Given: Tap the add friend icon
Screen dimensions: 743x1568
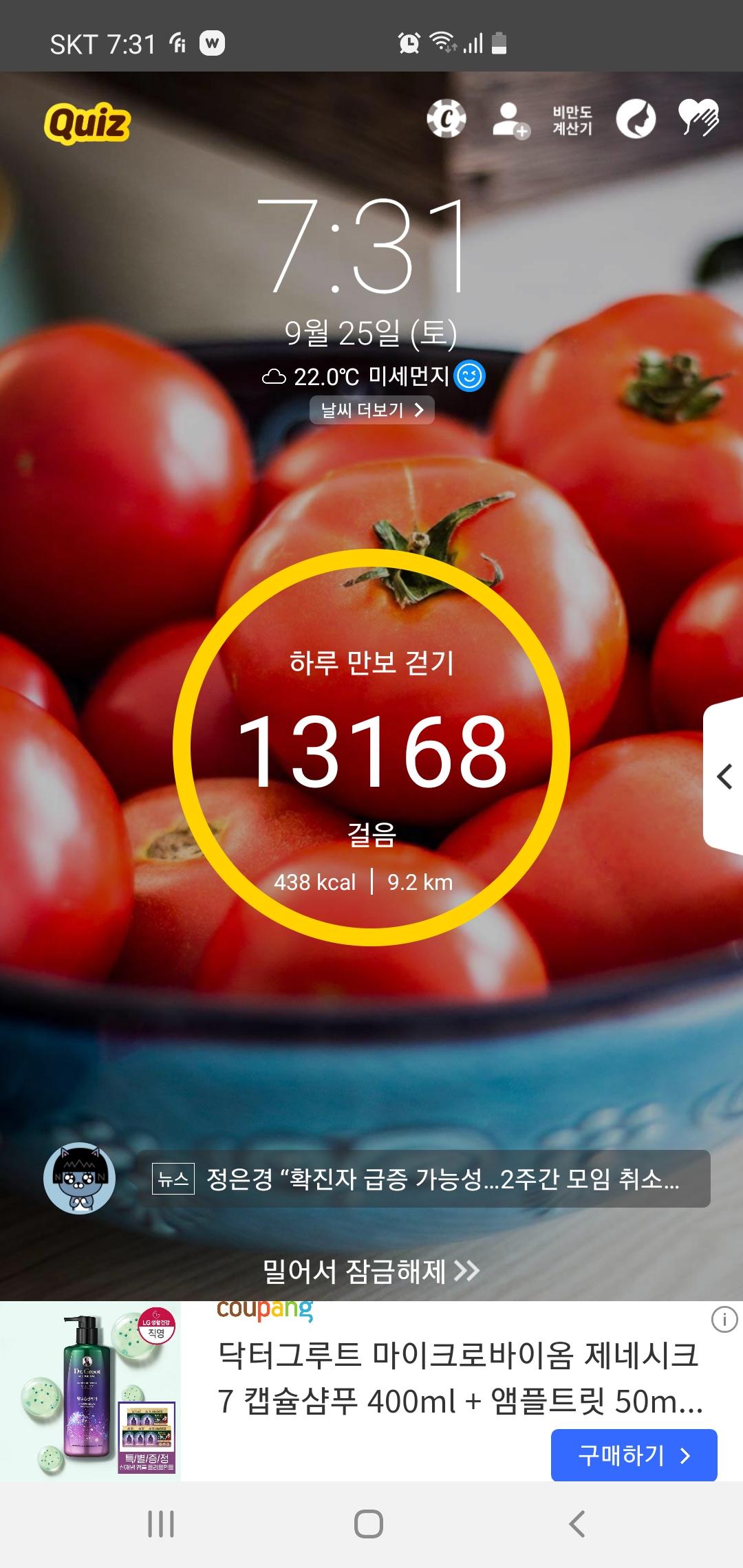Looking at the screenshot, I should pyautogui.click(x=510, y=120).
